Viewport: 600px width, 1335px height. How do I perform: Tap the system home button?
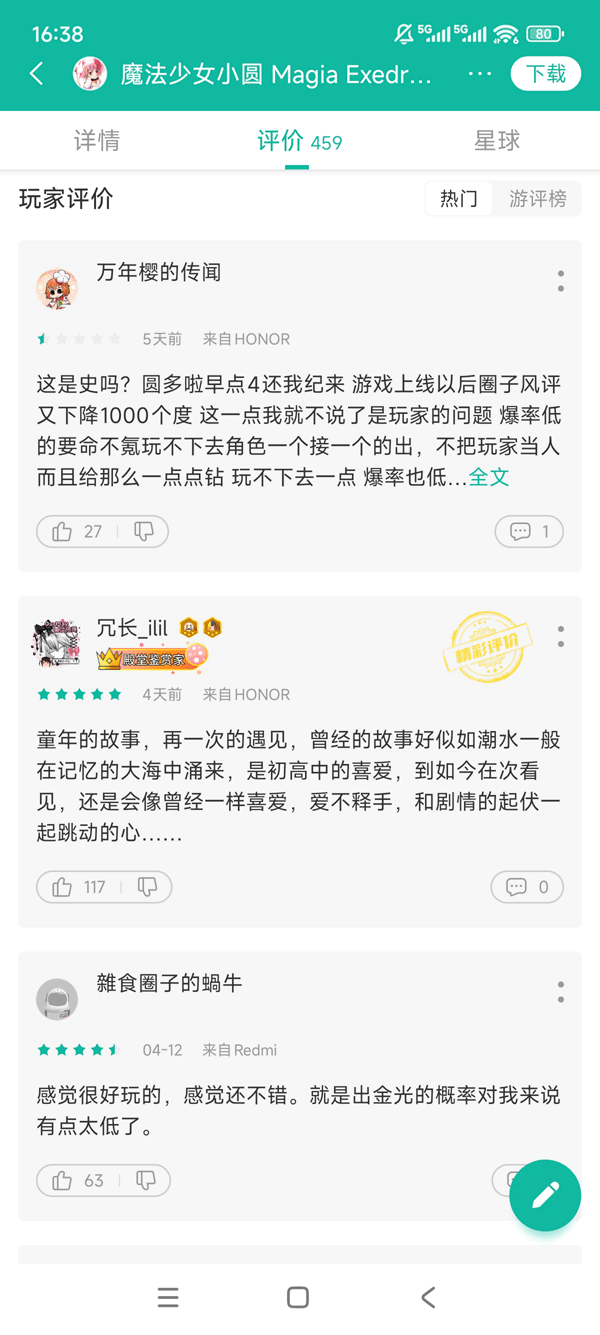tap(298, 1297)
